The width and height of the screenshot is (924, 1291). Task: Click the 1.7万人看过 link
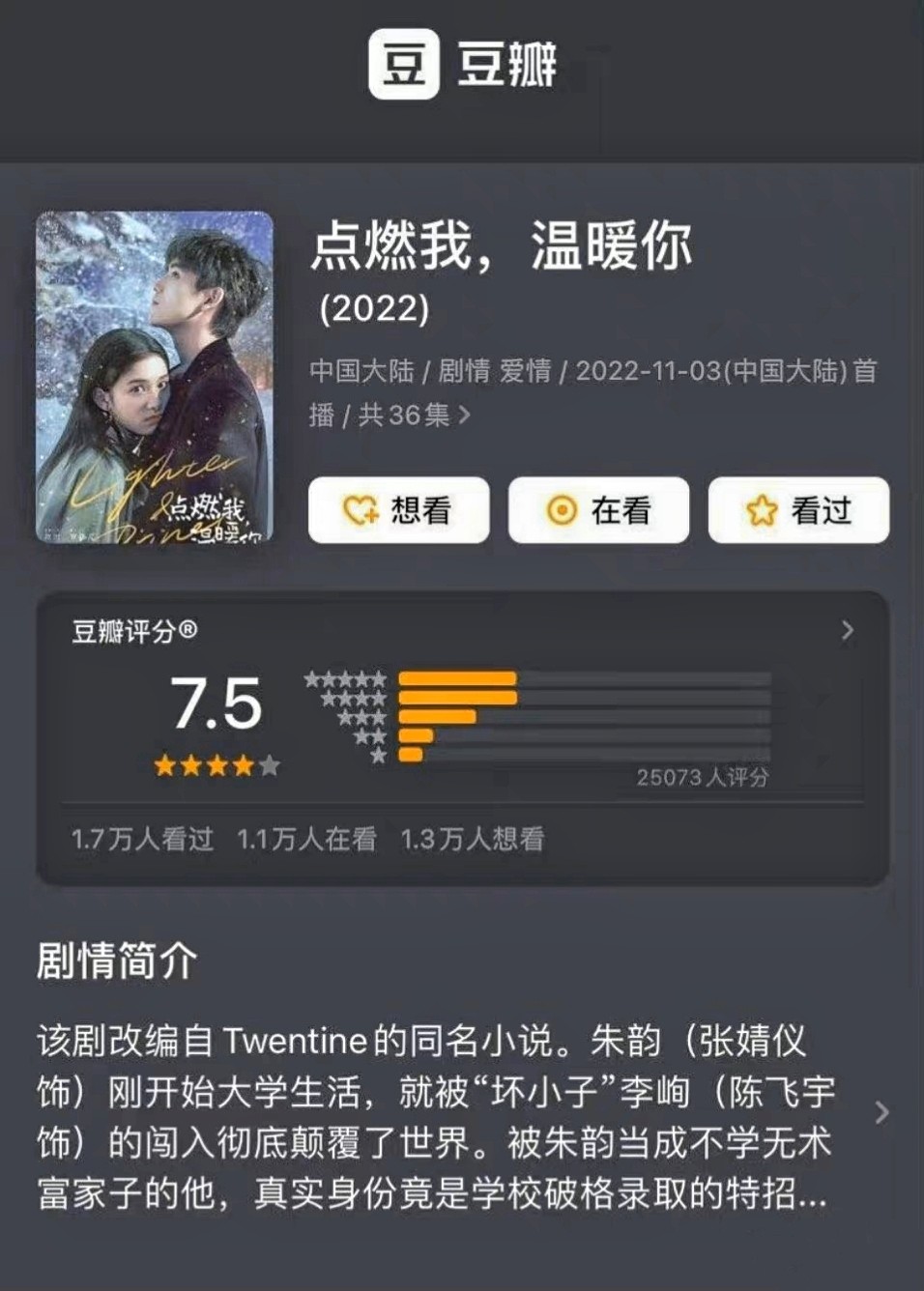141,840
